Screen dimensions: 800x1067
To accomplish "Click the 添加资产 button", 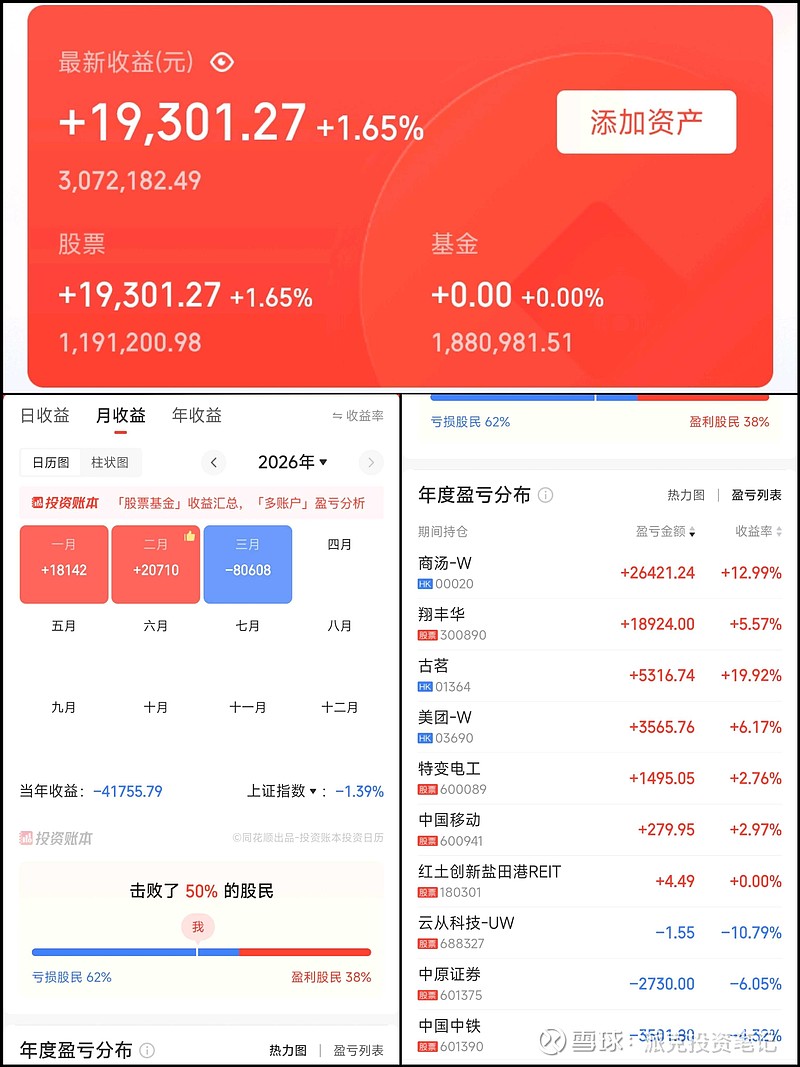I will (645, 121).
